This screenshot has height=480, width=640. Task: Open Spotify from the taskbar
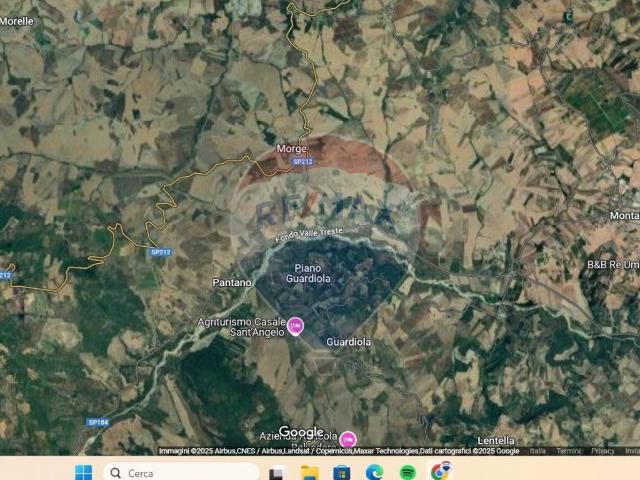pos(407,472)
